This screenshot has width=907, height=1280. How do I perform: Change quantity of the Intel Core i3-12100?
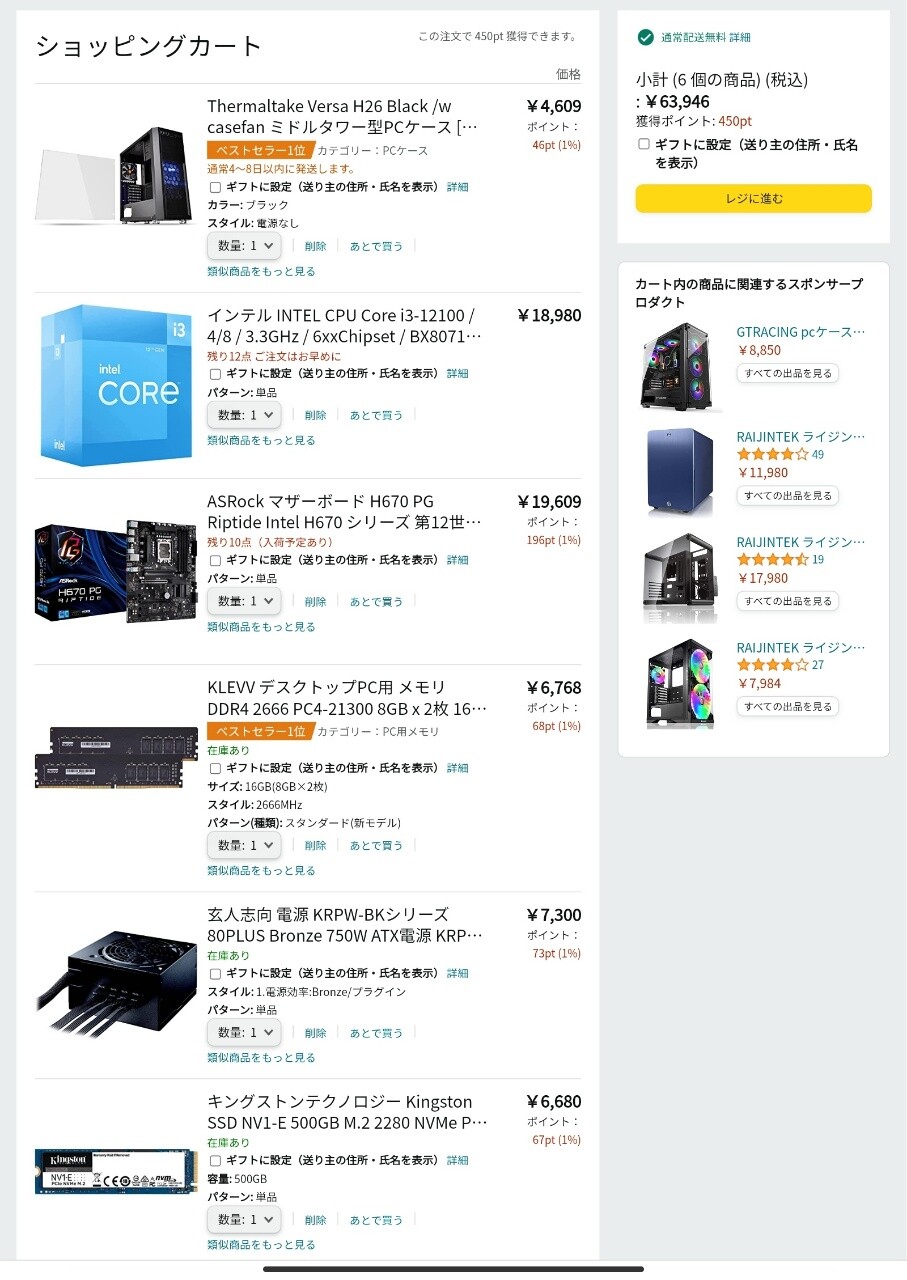click(244, 415)
